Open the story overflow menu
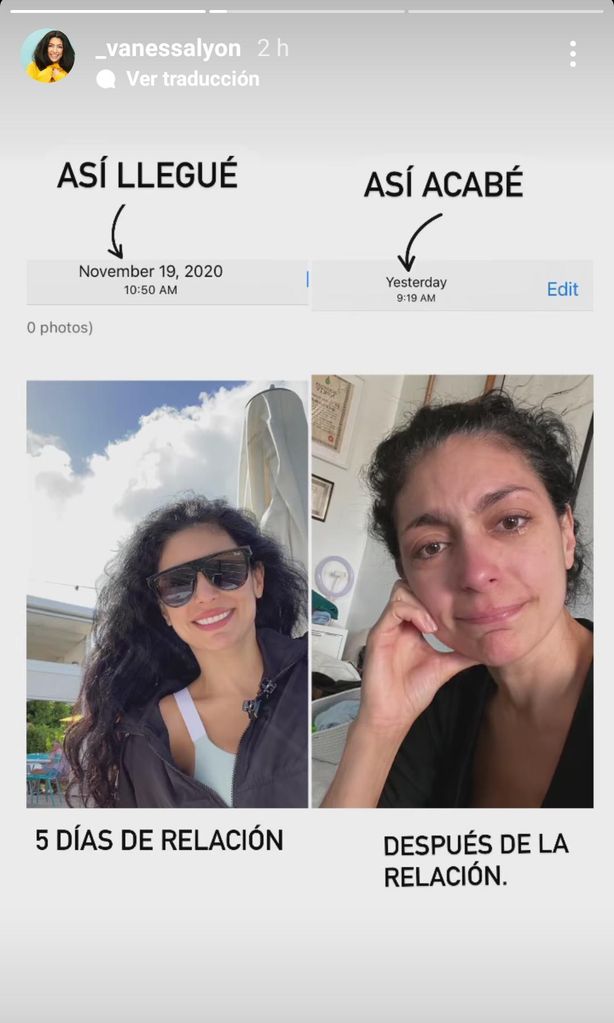 (572, 54)
